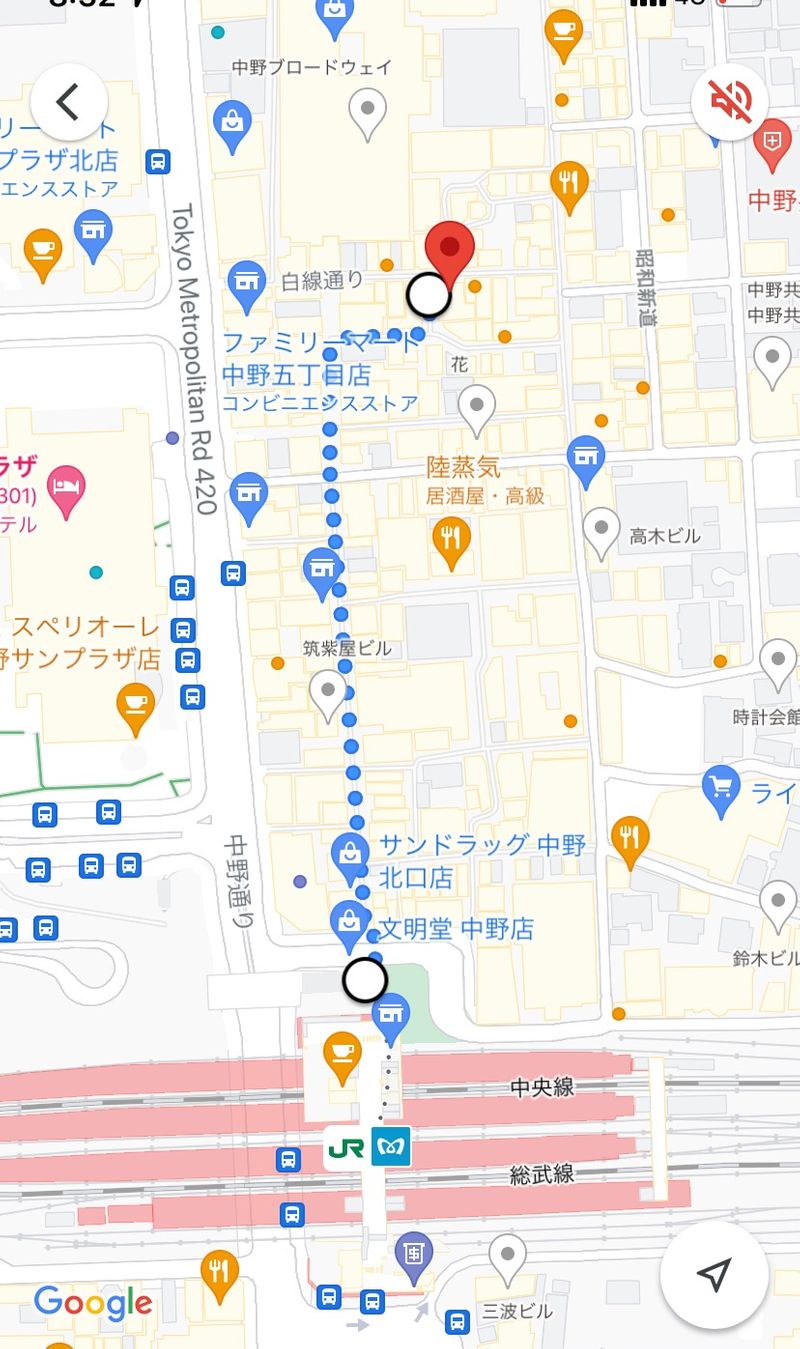Select the 筑紫屋ビル place marker

pos(327,692)
